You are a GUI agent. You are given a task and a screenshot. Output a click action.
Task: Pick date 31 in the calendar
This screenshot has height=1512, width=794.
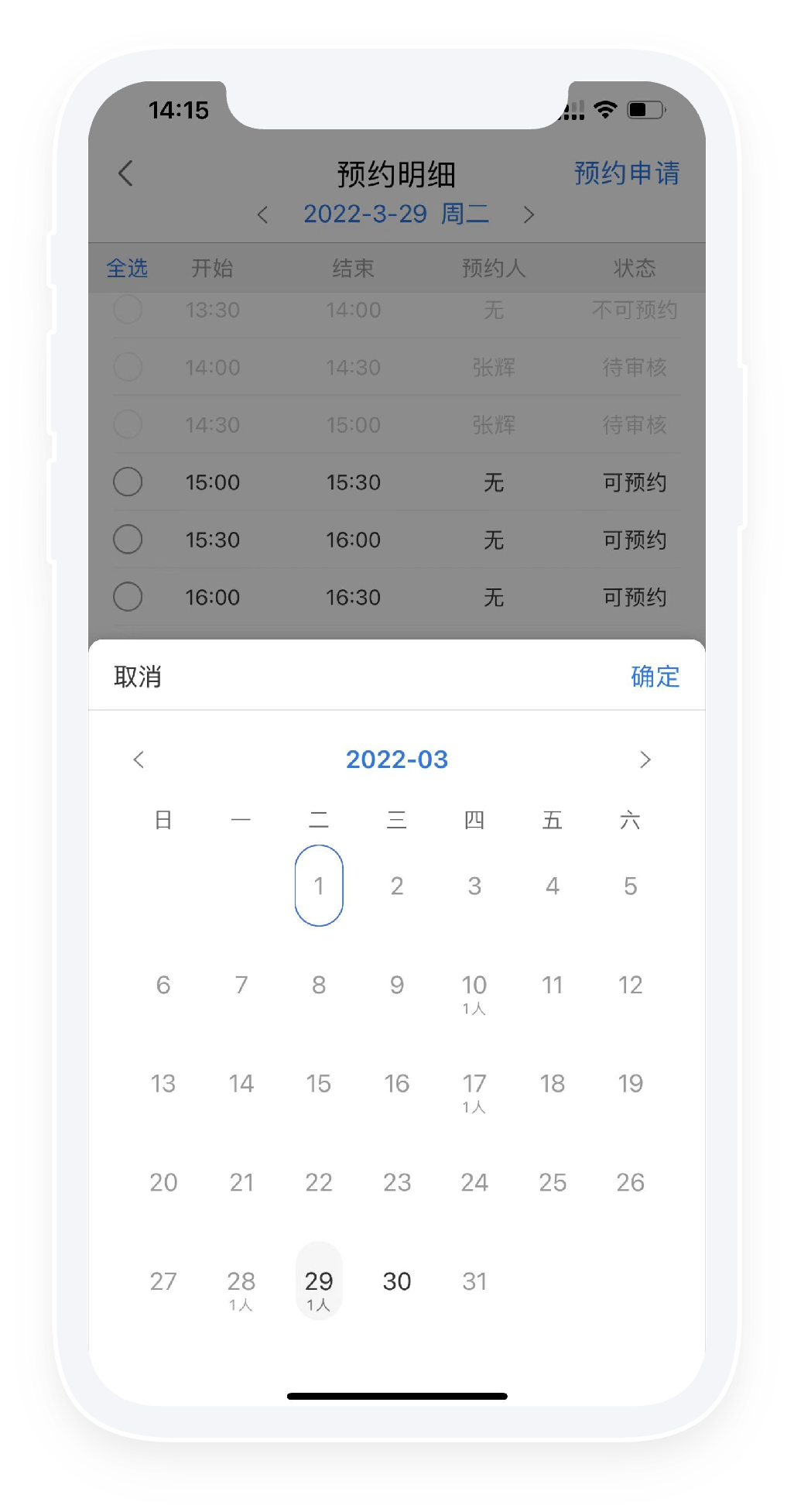coord(474,1281)
